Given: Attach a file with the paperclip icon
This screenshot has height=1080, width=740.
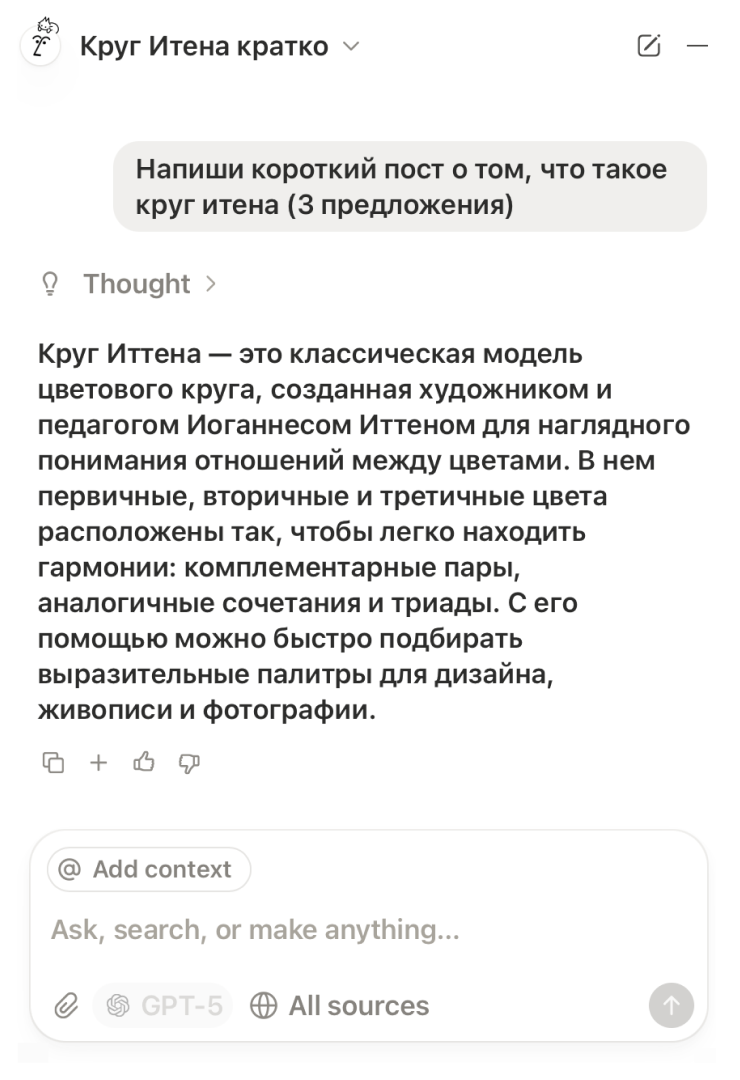Looking at the screenshot, I should pos(68,1006).
